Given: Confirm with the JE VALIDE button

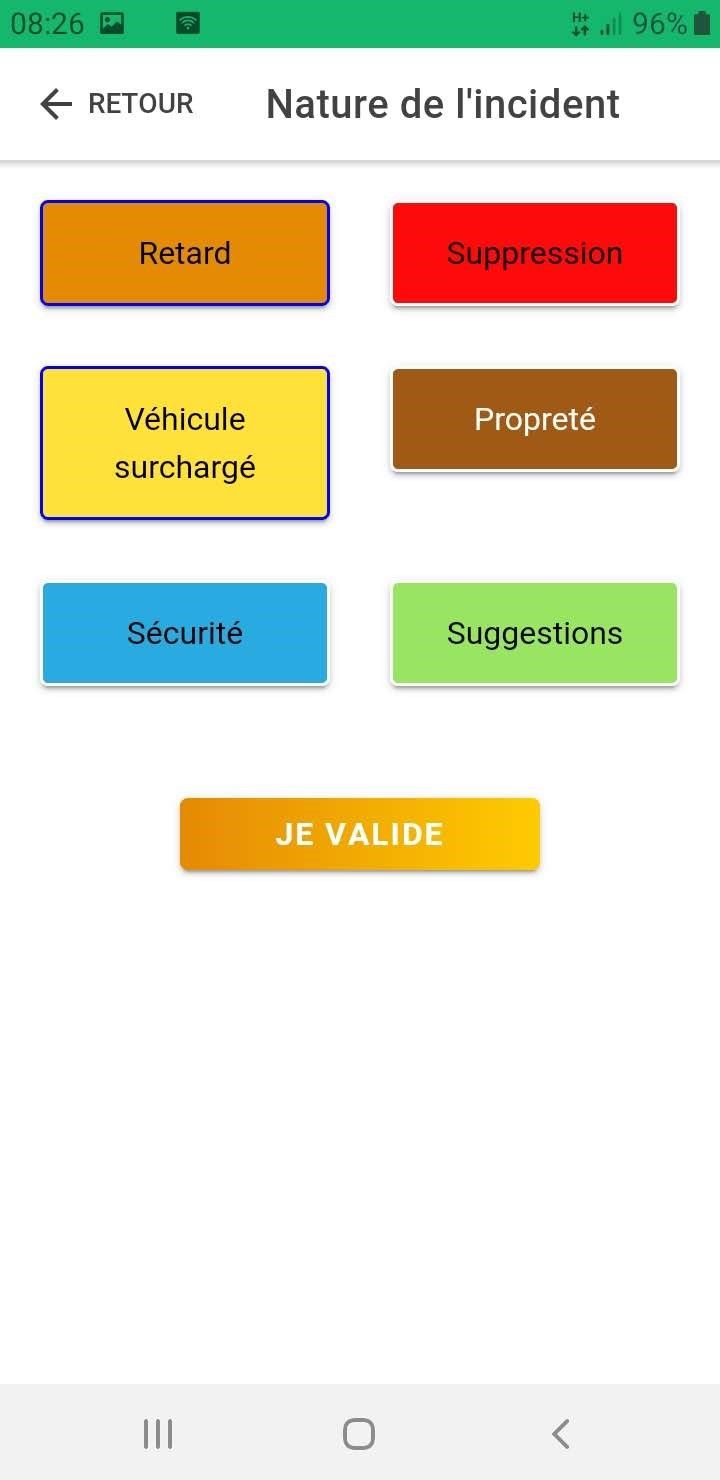Looking at the screenshot, I should coord(360,834).
